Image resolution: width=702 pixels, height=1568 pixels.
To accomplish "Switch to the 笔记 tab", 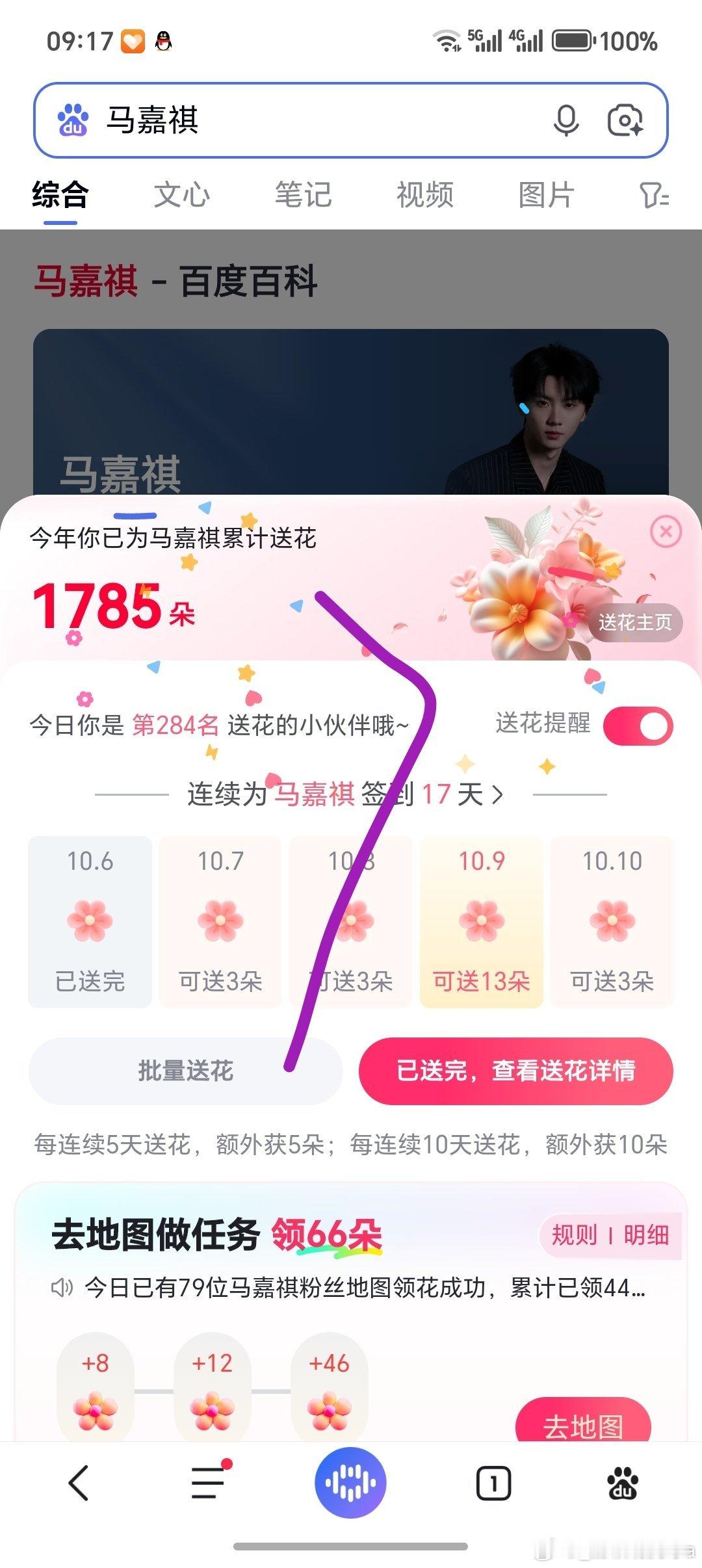I will tap(303, 194).
